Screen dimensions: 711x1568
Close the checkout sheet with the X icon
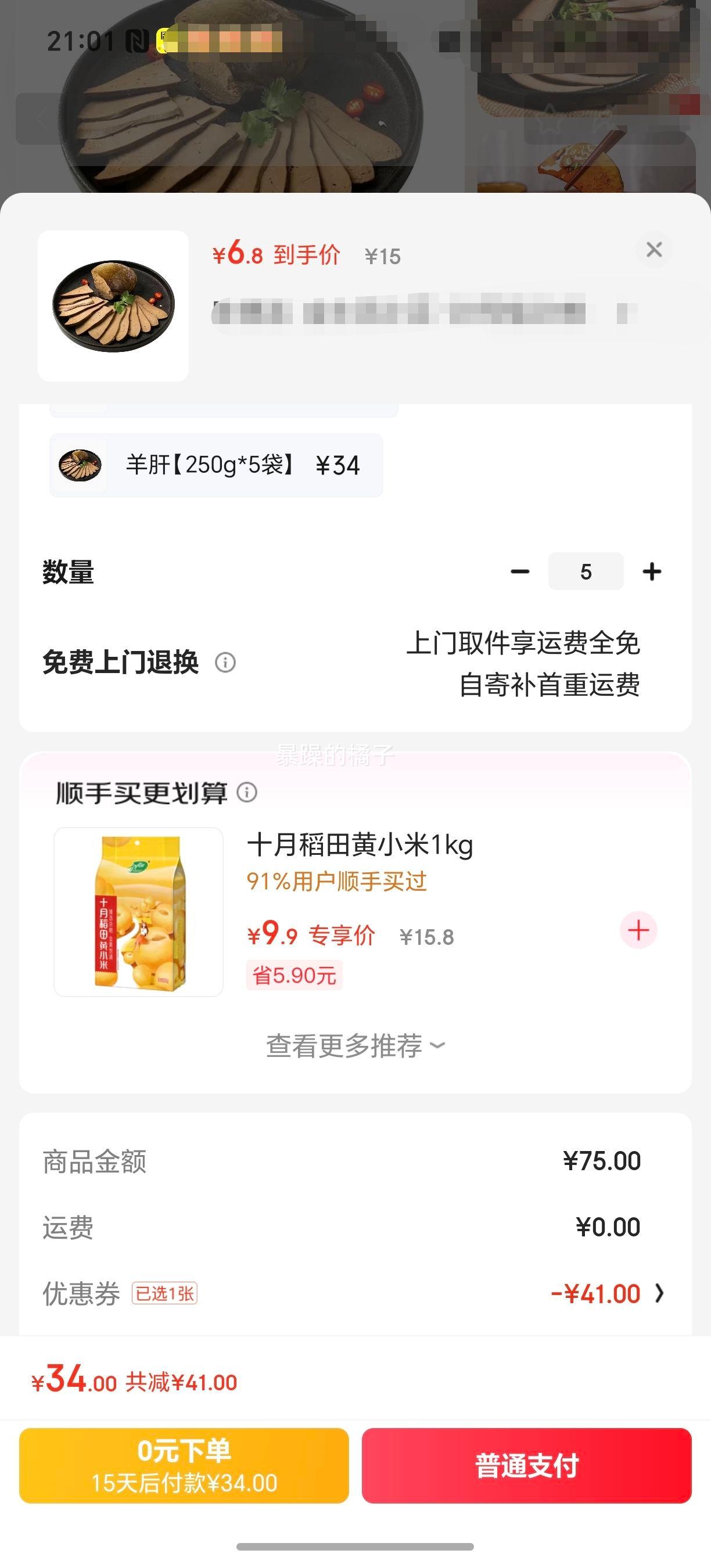tap(653, 251)
